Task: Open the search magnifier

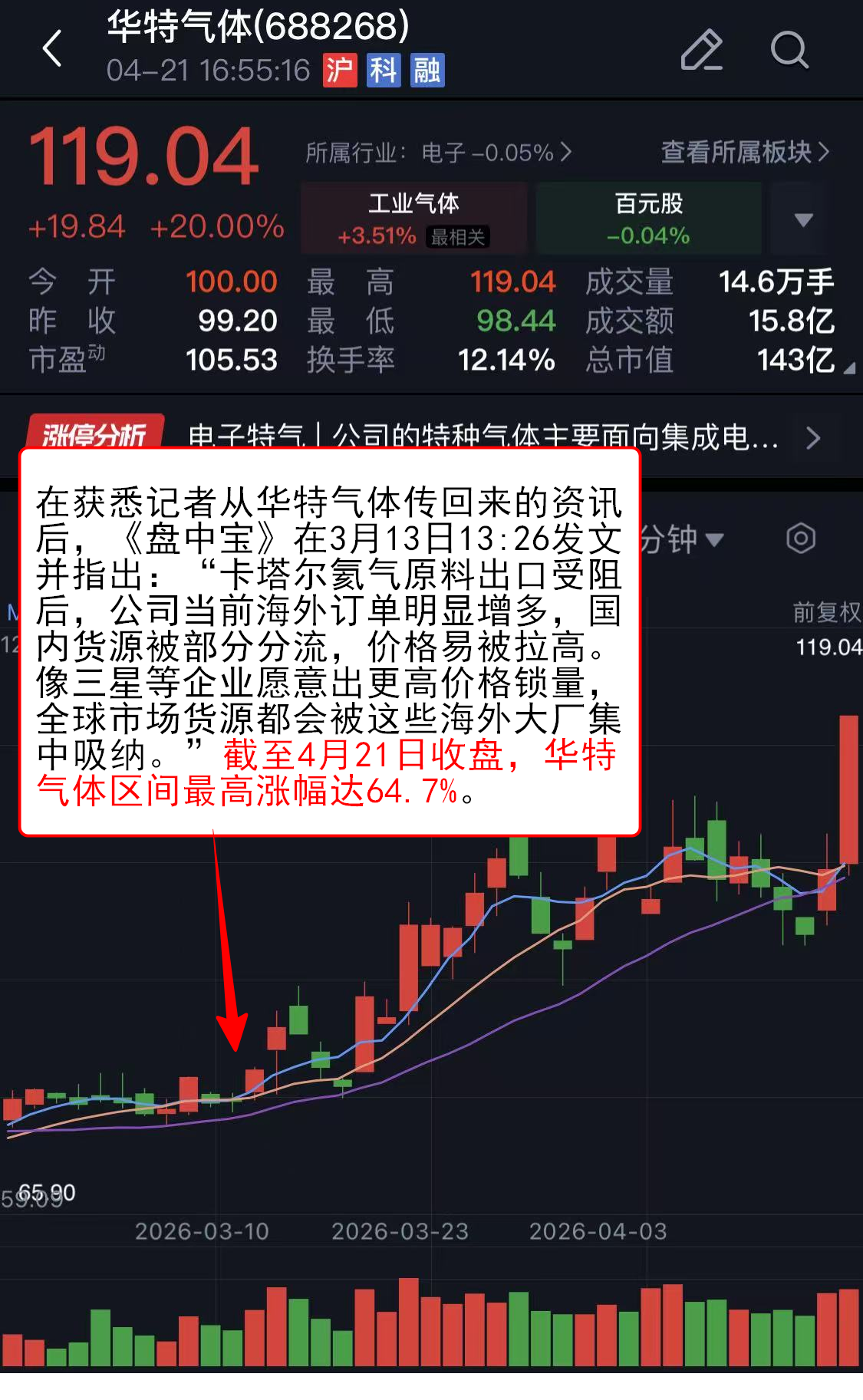Action: coord(789,51)
